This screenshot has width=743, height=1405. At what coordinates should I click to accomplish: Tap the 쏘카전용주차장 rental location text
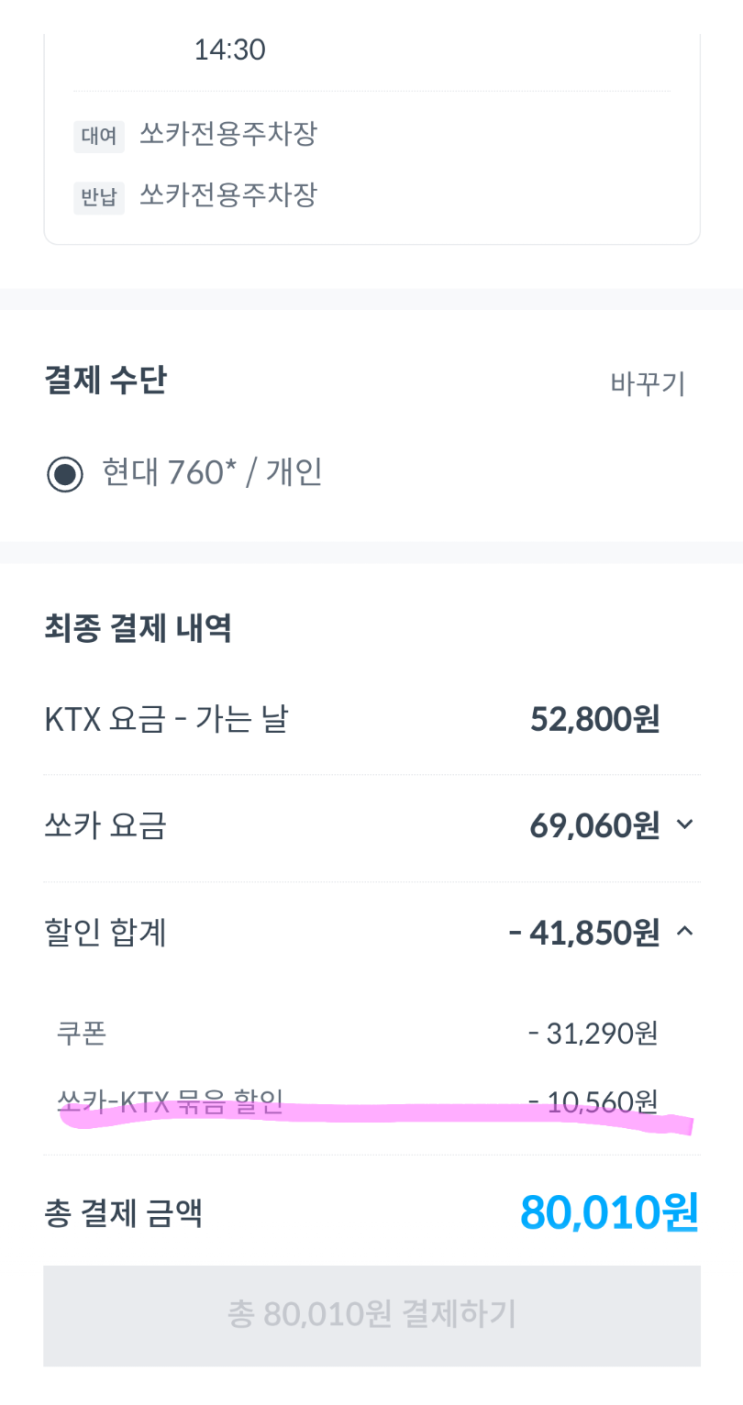click(x=228, y=134)
